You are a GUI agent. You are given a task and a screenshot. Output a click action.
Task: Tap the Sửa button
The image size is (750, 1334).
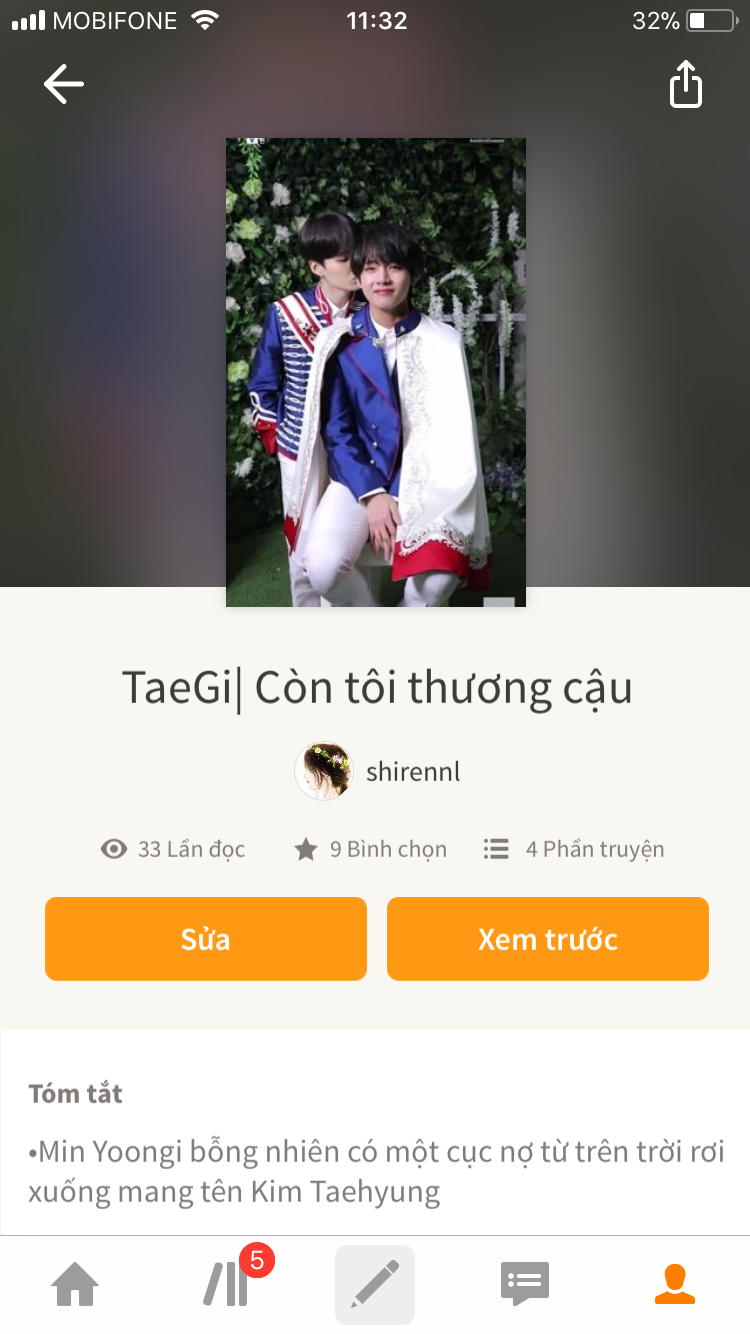pos(206,939)
